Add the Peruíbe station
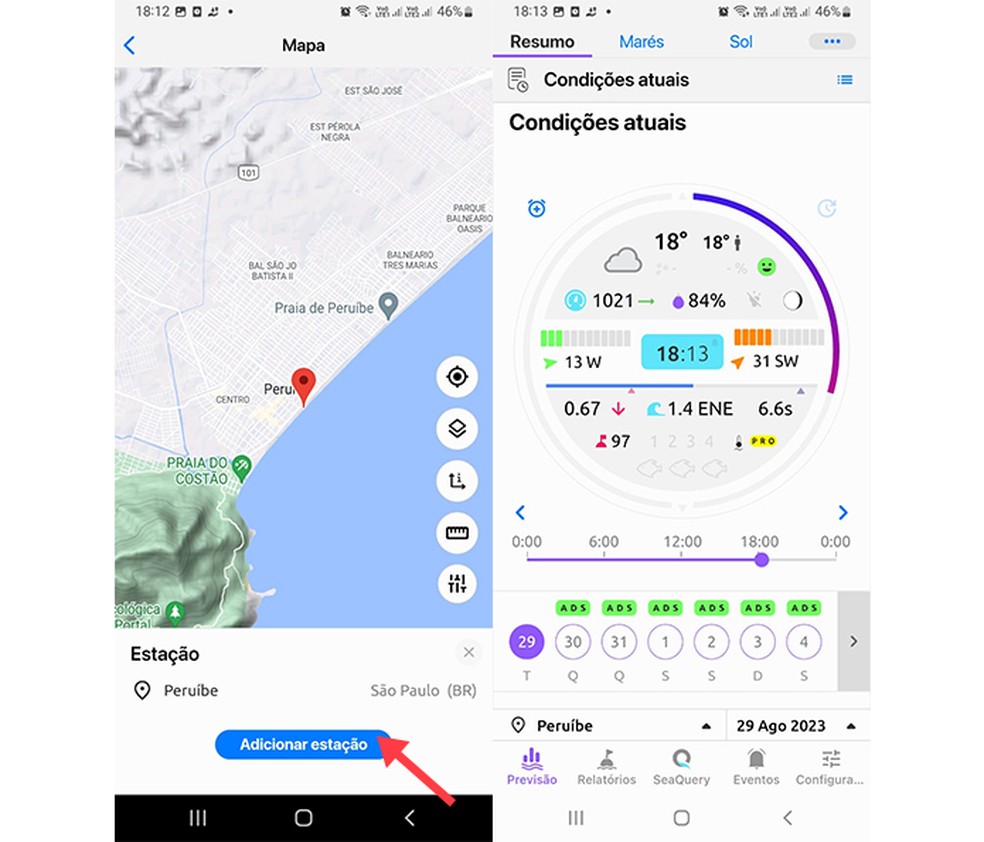Viewport: 984px width, 842px height. pyautogui.click(x=303, y=745)
